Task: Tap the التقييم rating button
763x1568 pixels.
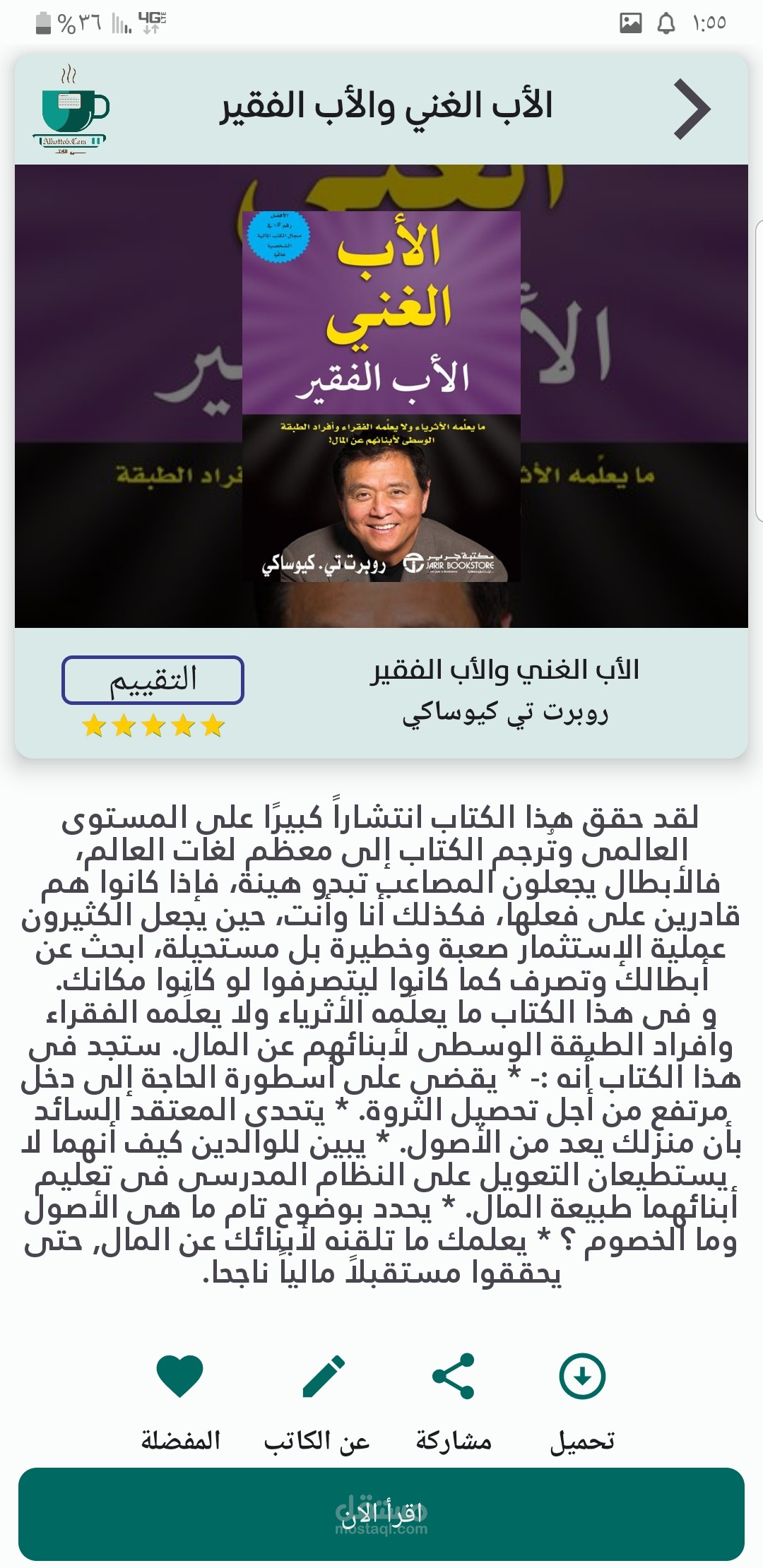Action: [153, 680]
